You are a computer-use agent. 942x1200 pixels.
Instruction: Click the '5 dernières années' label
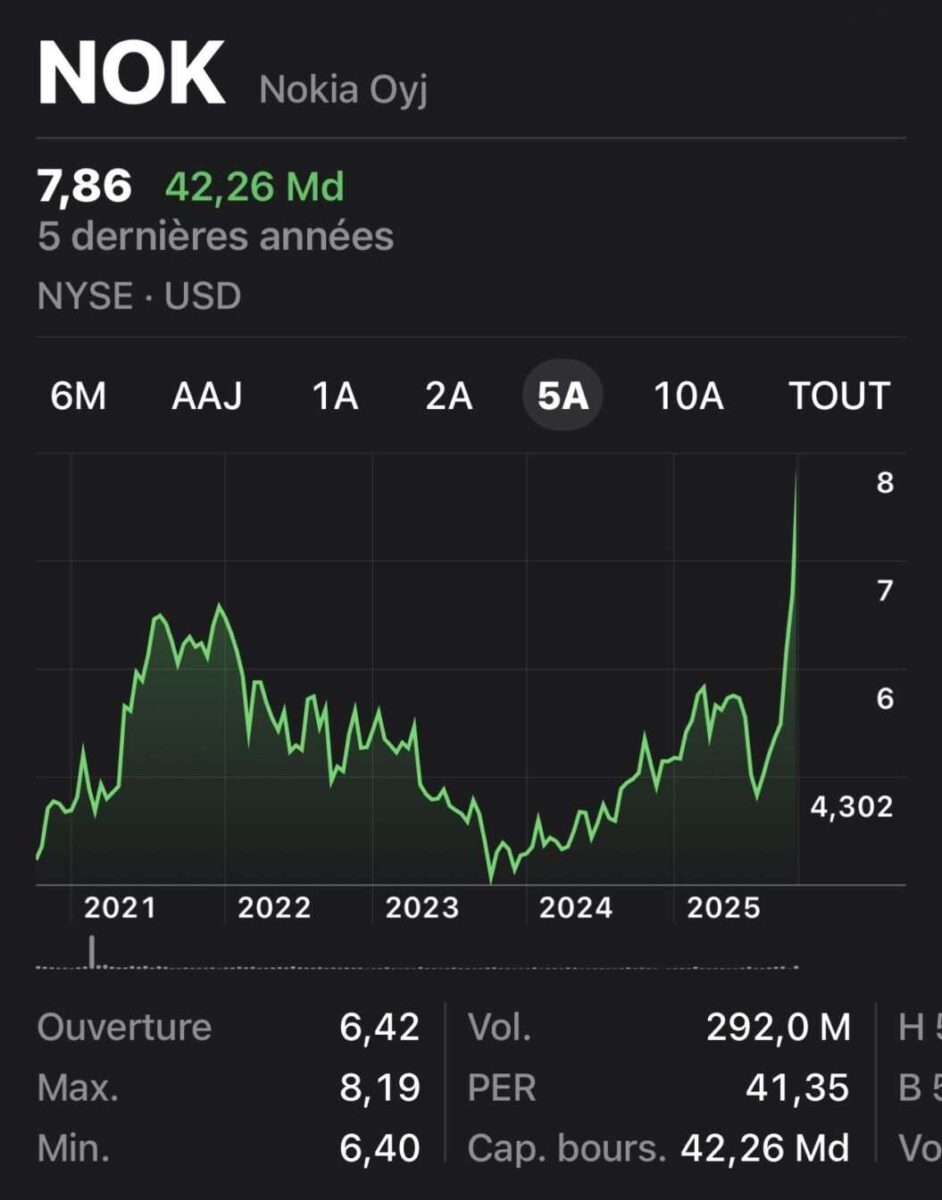214,237
